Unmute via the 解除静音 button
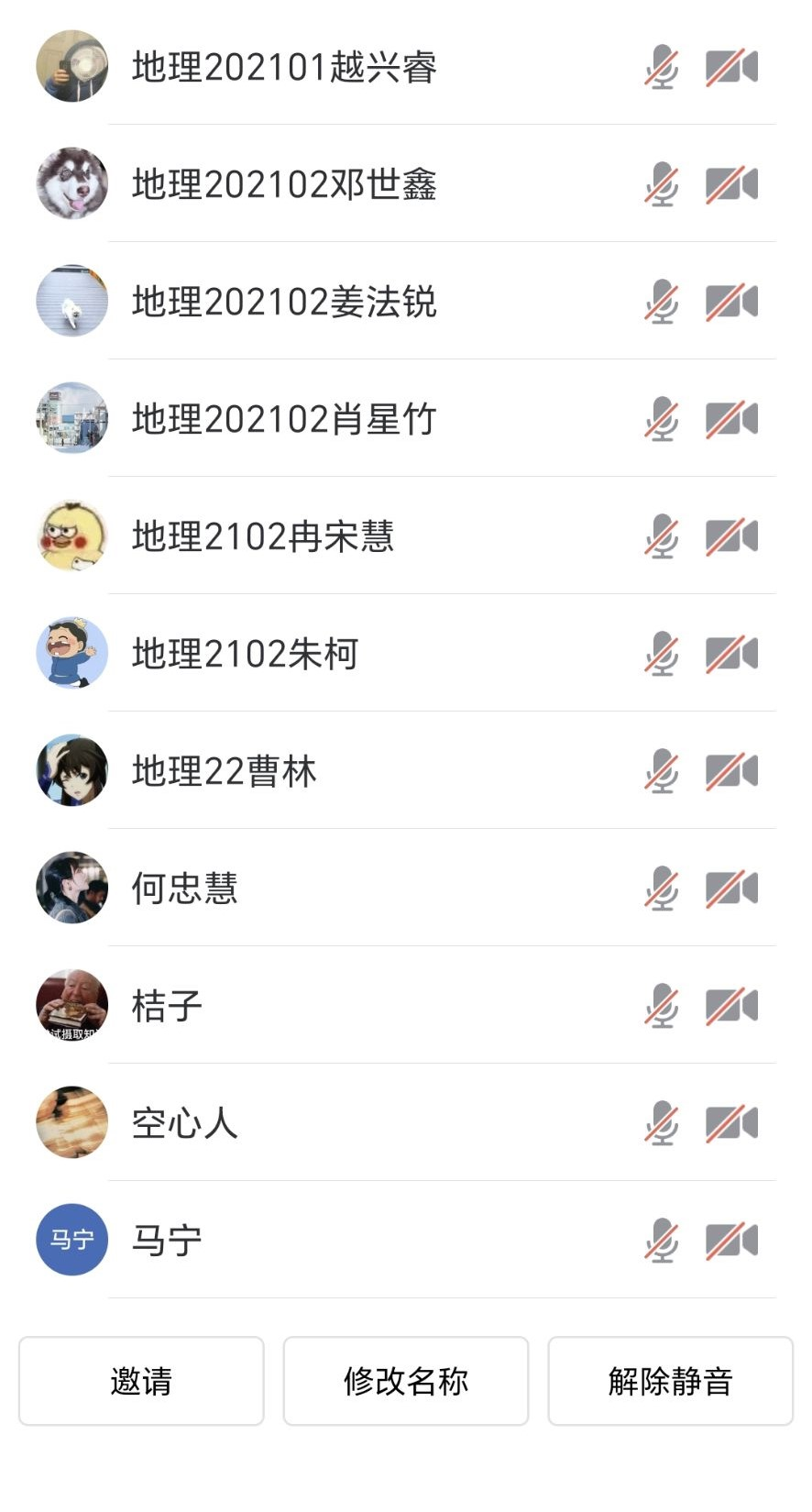Image resolution: width=812 pixels, height=1512 pixels. click(x=670, y=1381)
